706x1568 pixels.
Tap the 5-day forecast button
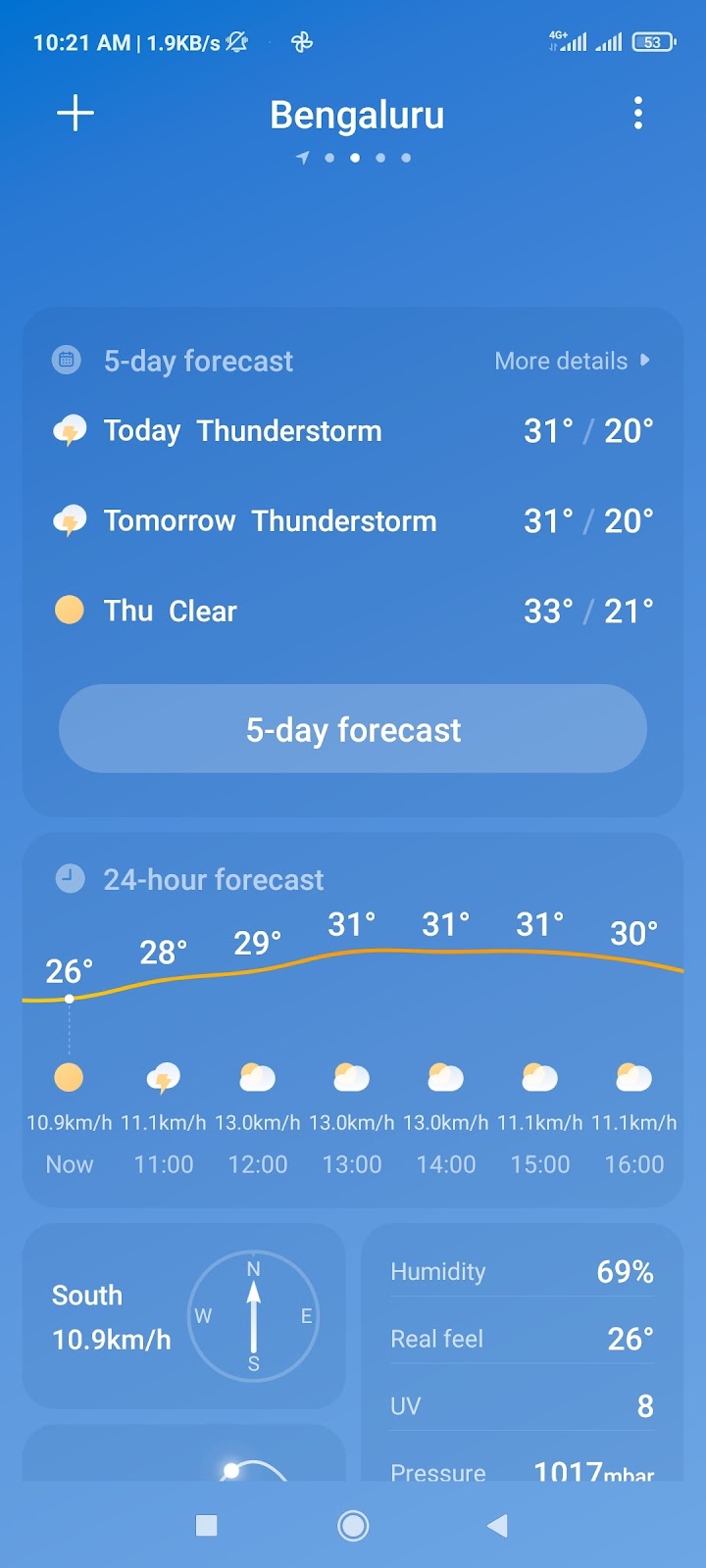tap(353, 729)
